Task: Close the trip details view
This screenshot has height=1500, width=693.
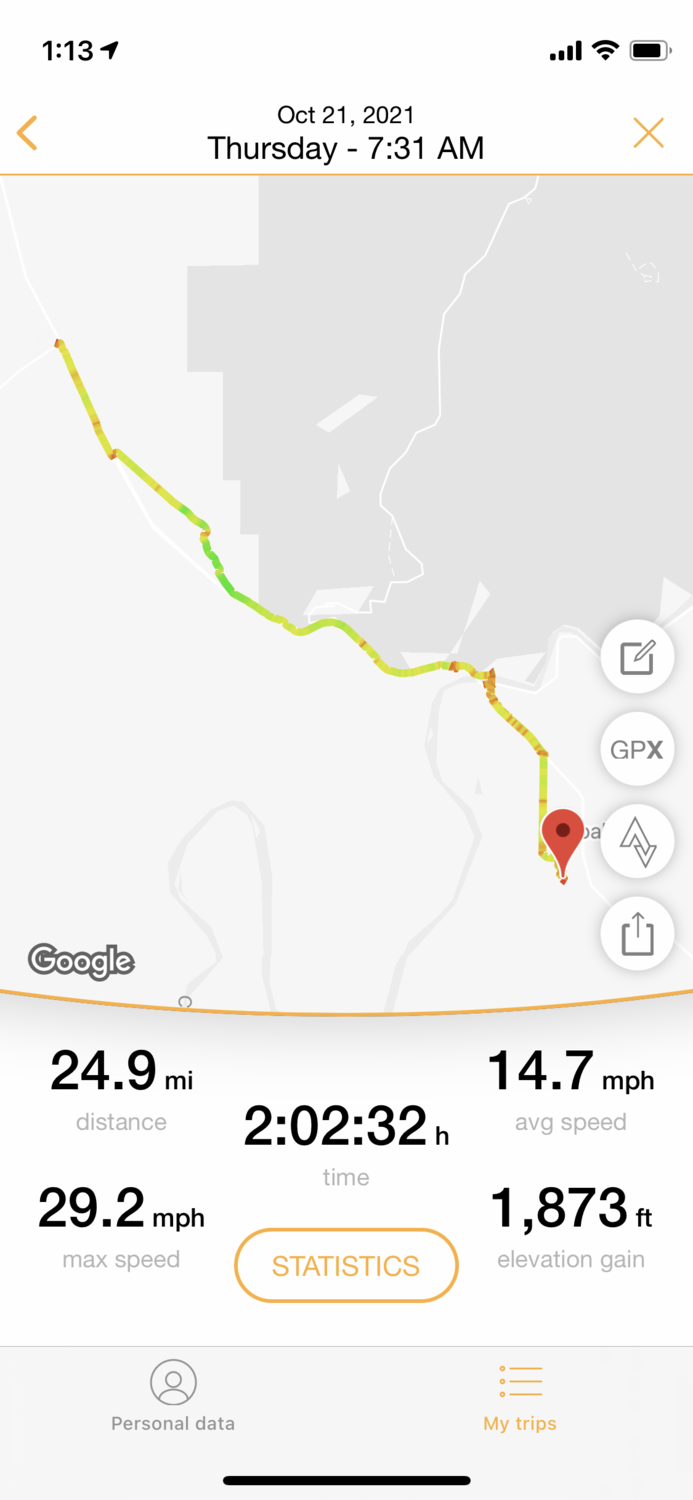Action: 648,133
